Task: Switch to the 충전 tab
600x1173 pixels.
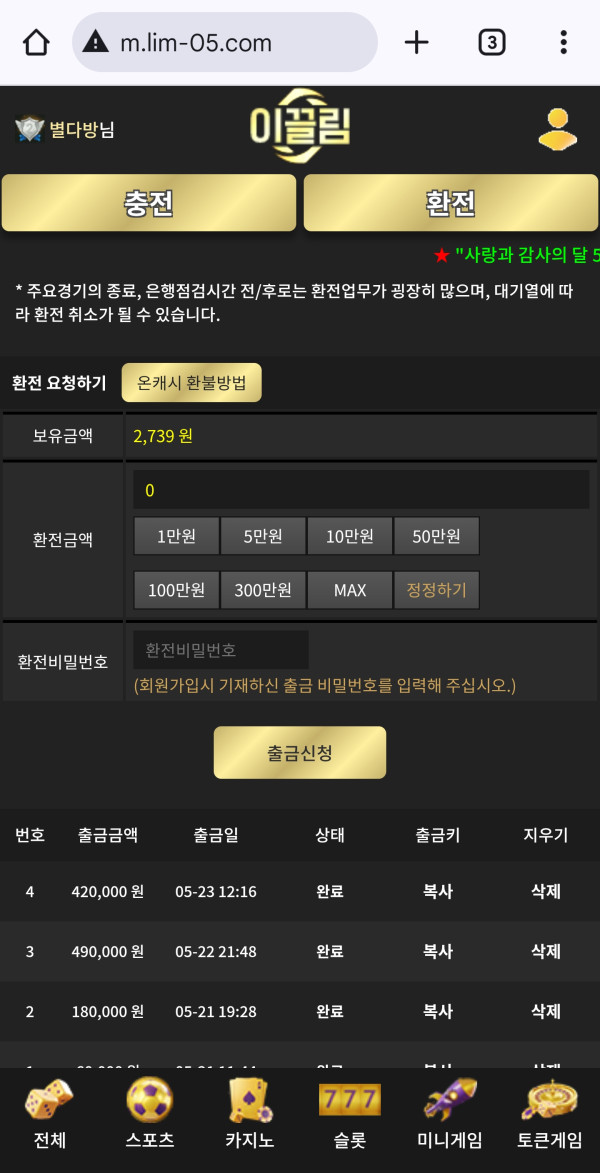Action: 149,203
